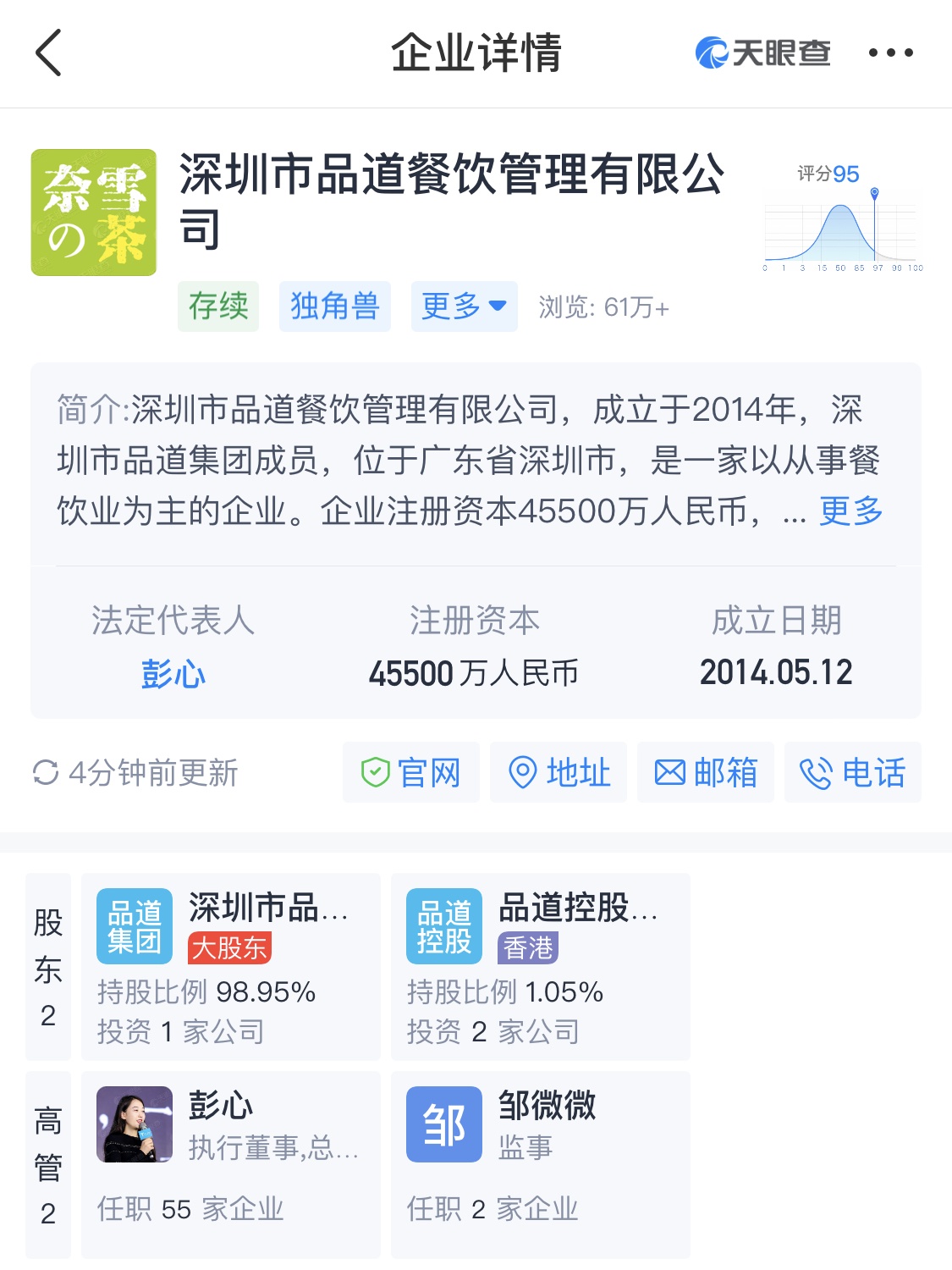952x1270 pixels.
Task: Open the 官网 website button
Action: (411, 772)
